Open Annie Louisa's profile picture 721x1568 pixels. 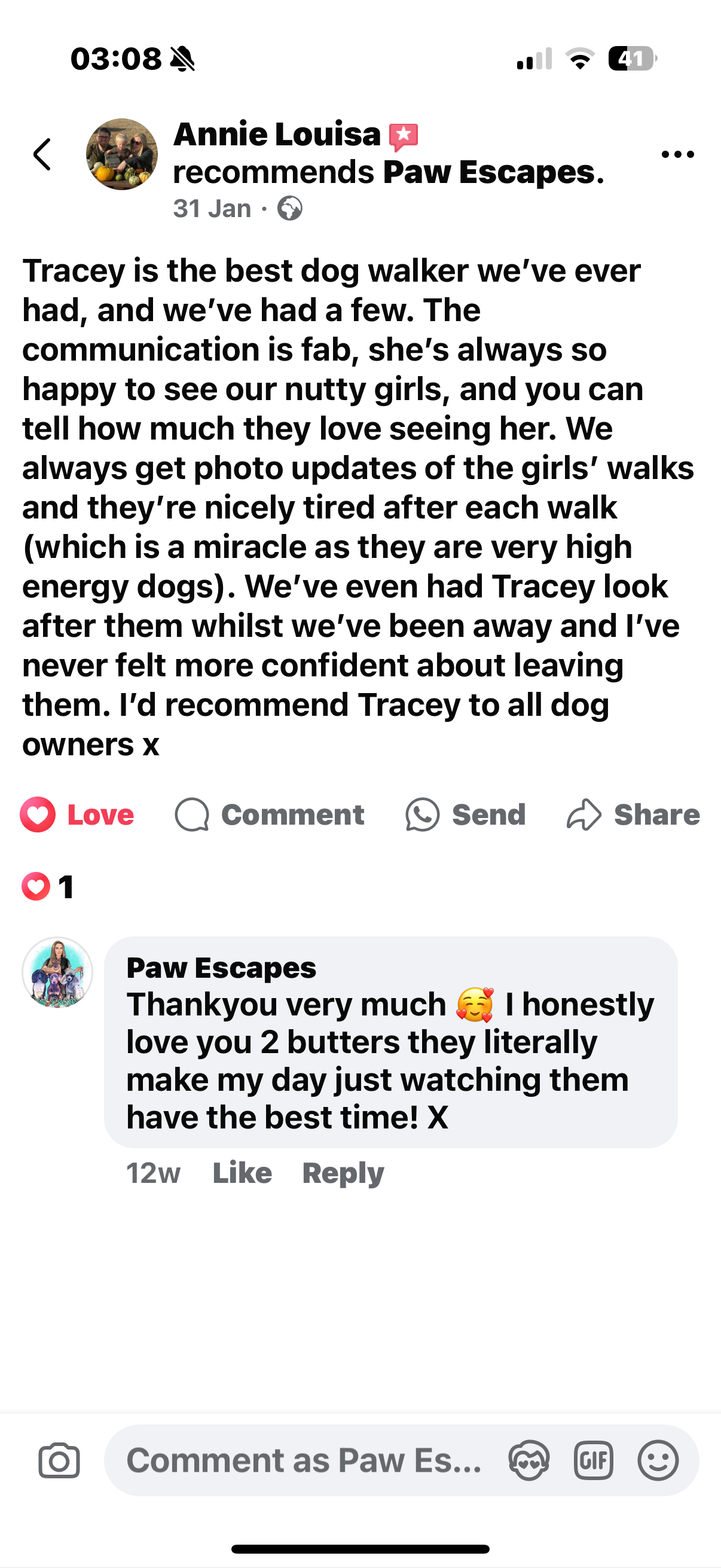coord(122,154)
